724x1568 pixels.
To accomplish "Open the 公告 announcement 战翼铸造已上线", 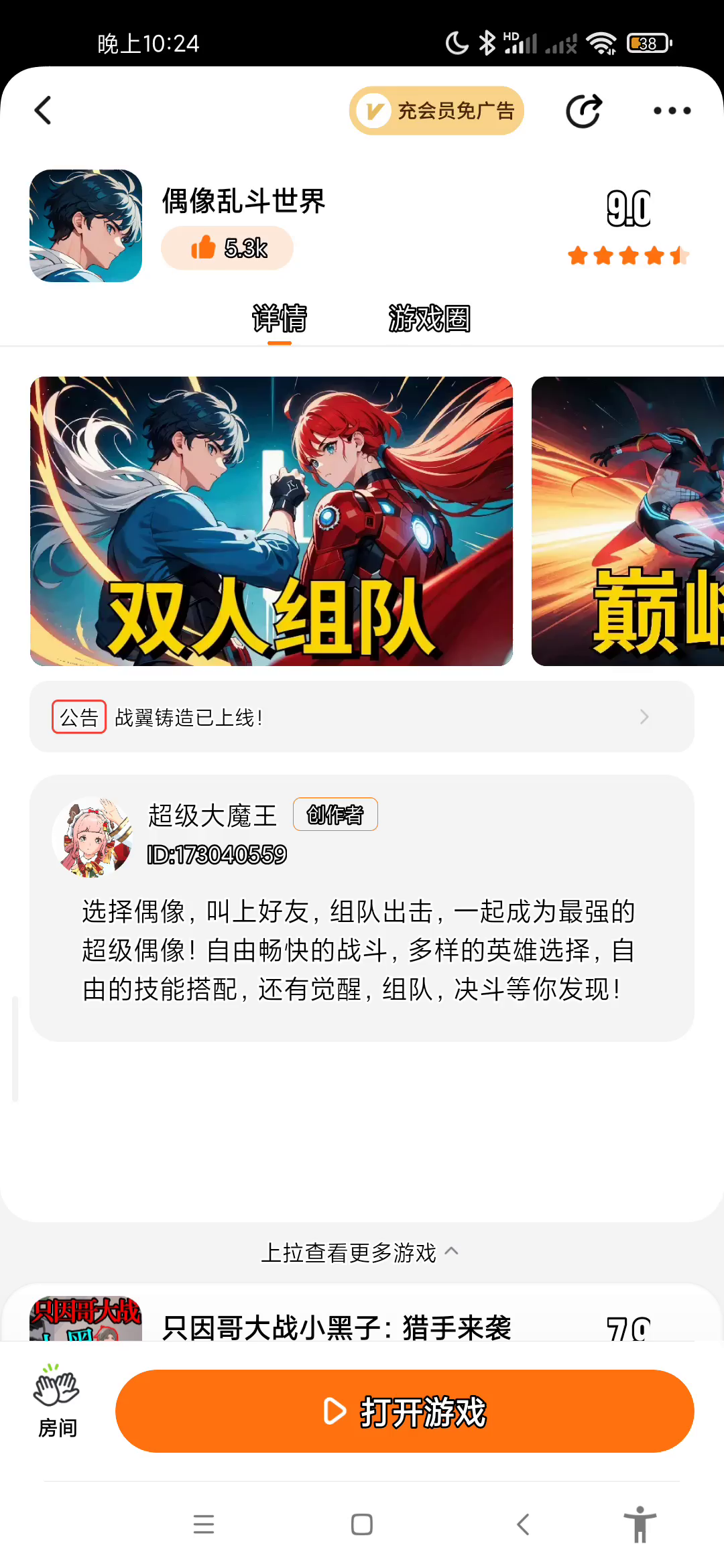I will coord(362,717).
